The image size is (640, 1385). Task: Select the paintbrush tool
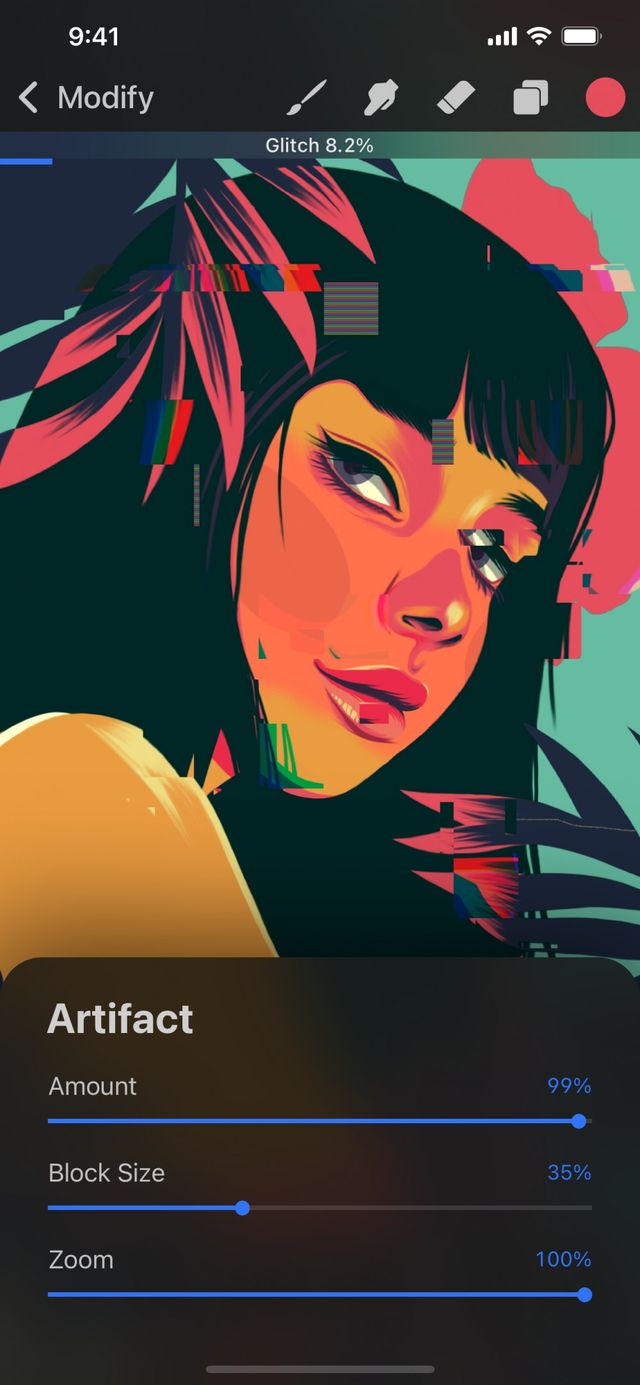click(307, 98)
